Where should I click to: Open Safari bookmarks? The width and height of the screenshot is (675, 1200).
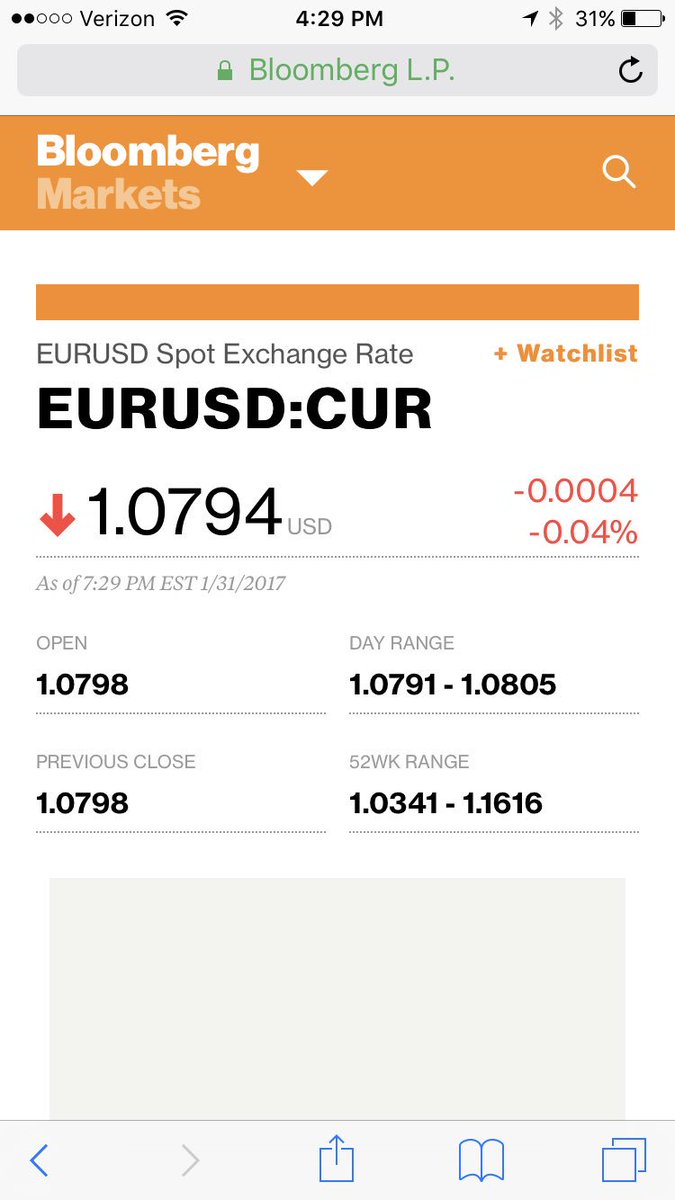(x=481, y=1161)
